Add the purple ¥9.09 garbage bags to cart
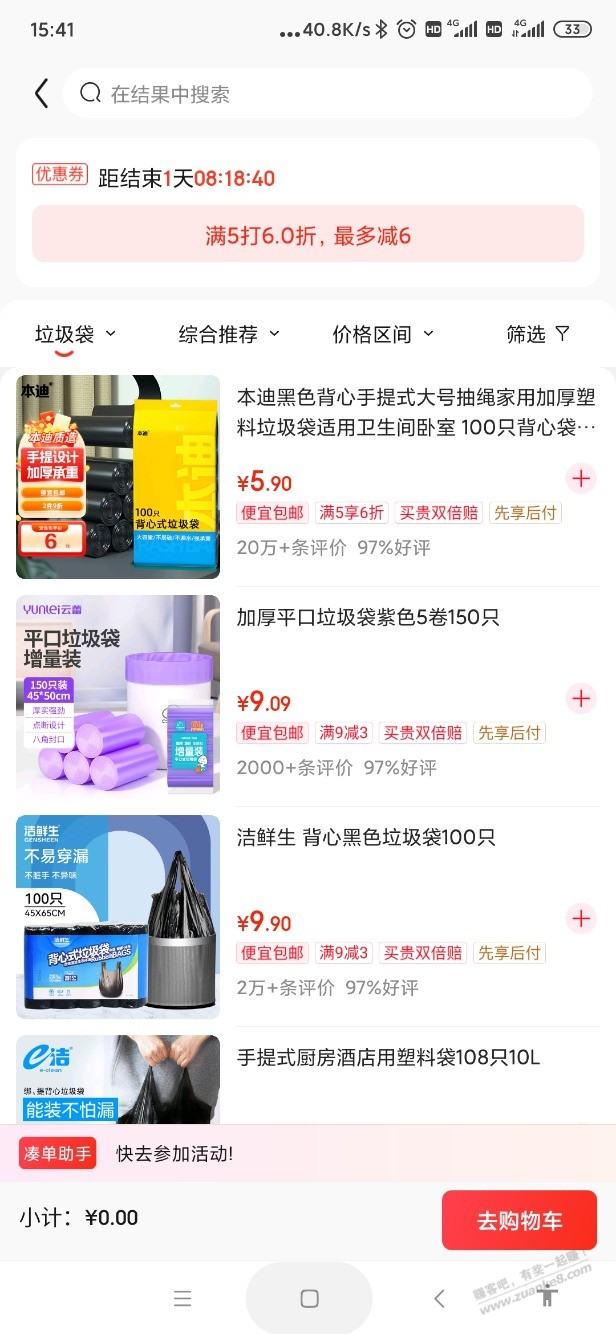This screenshot has height=1334, width=616. (x=581, y=698)
